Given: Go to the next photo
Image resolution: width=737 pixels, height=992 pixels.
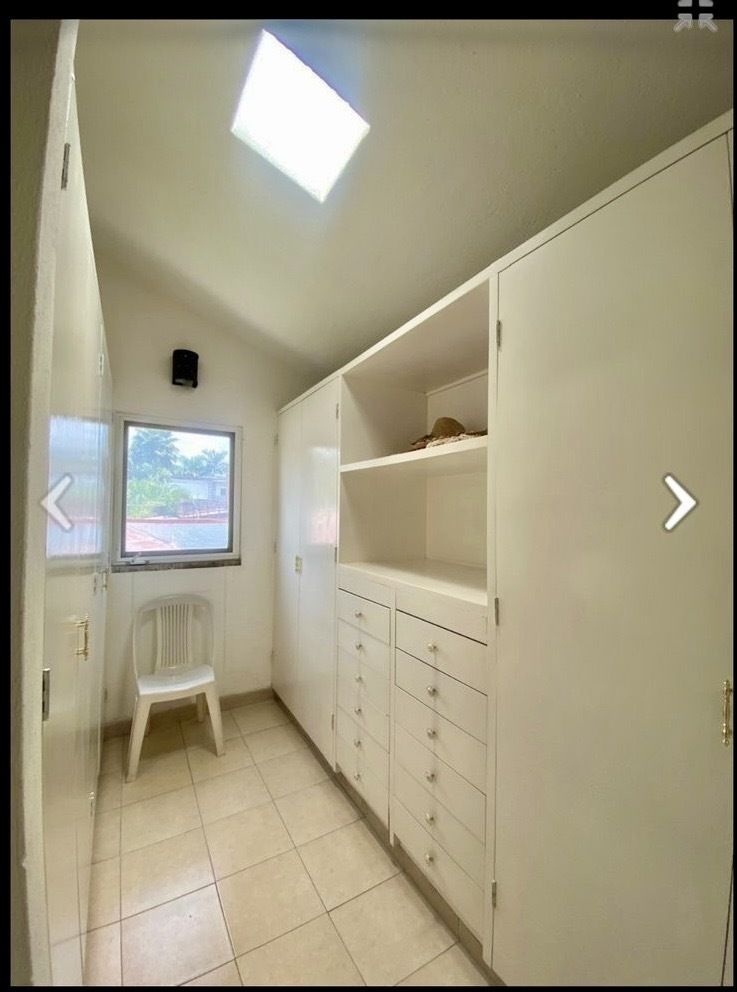Looking at the screenshot, I should [x=679, y=502].
